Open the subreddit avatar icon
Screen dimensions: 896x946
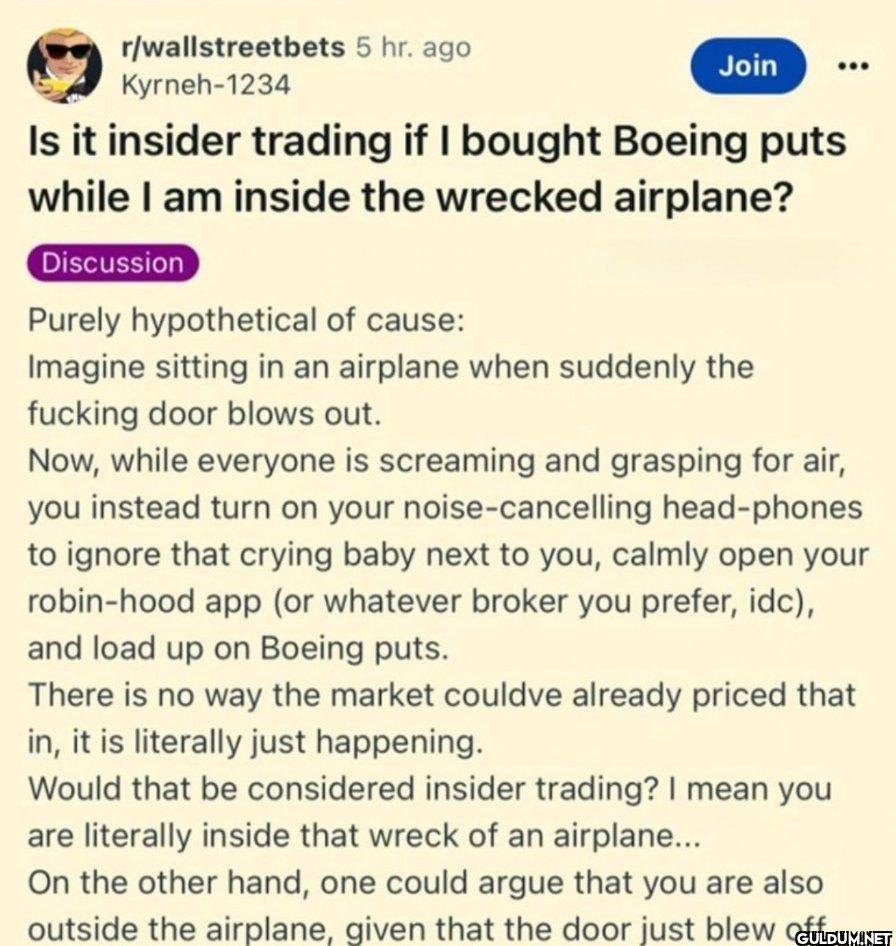[64, 66]
